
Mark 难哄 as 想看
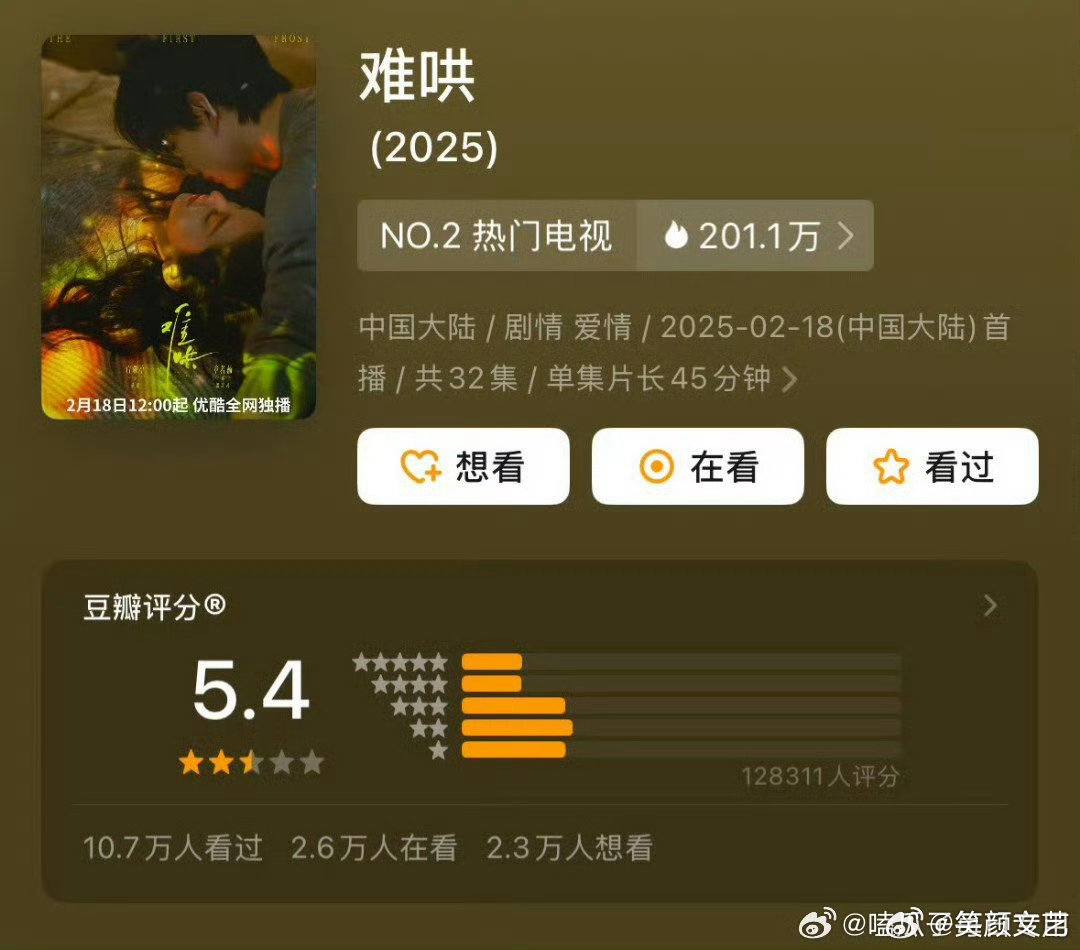(463, 466)
